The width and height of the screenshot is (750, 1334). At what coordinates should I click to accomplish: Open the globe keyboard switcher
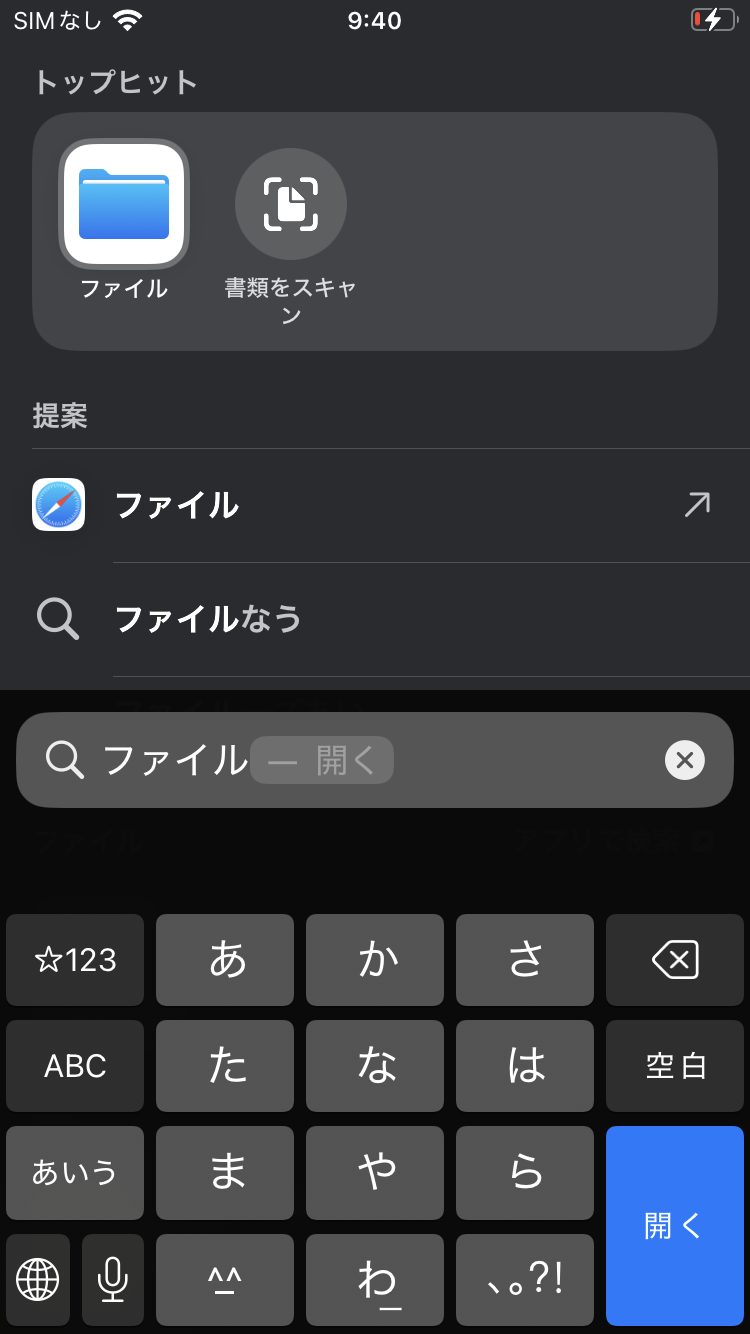(x=38, y=1279)
